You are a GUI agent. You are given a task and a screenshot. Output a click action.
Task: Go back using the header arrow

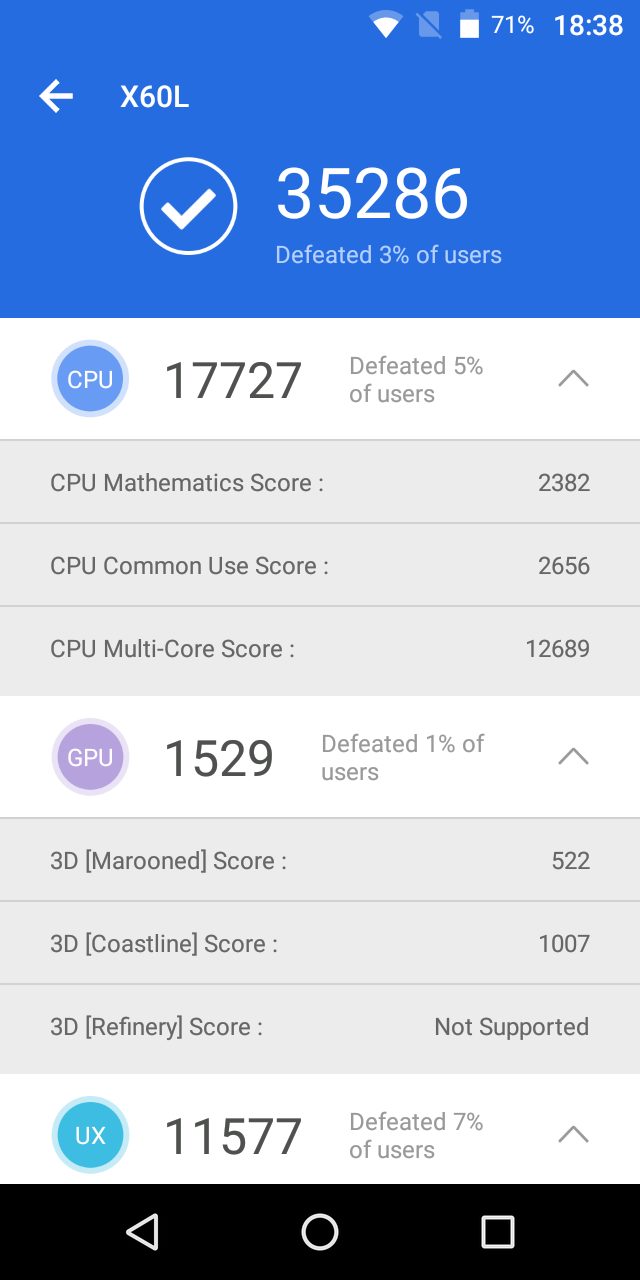[56, 97]
